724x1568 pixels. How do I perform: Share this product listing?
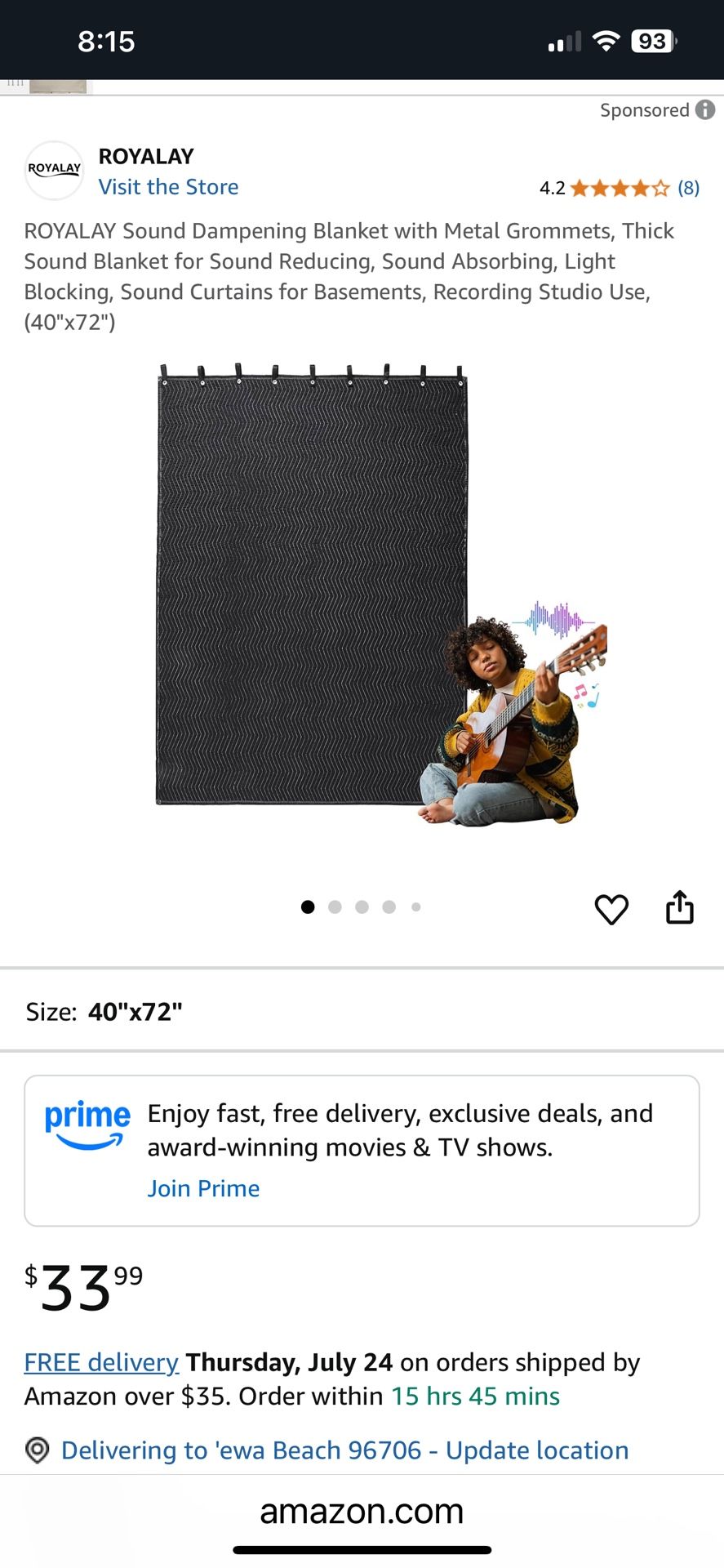679,907
